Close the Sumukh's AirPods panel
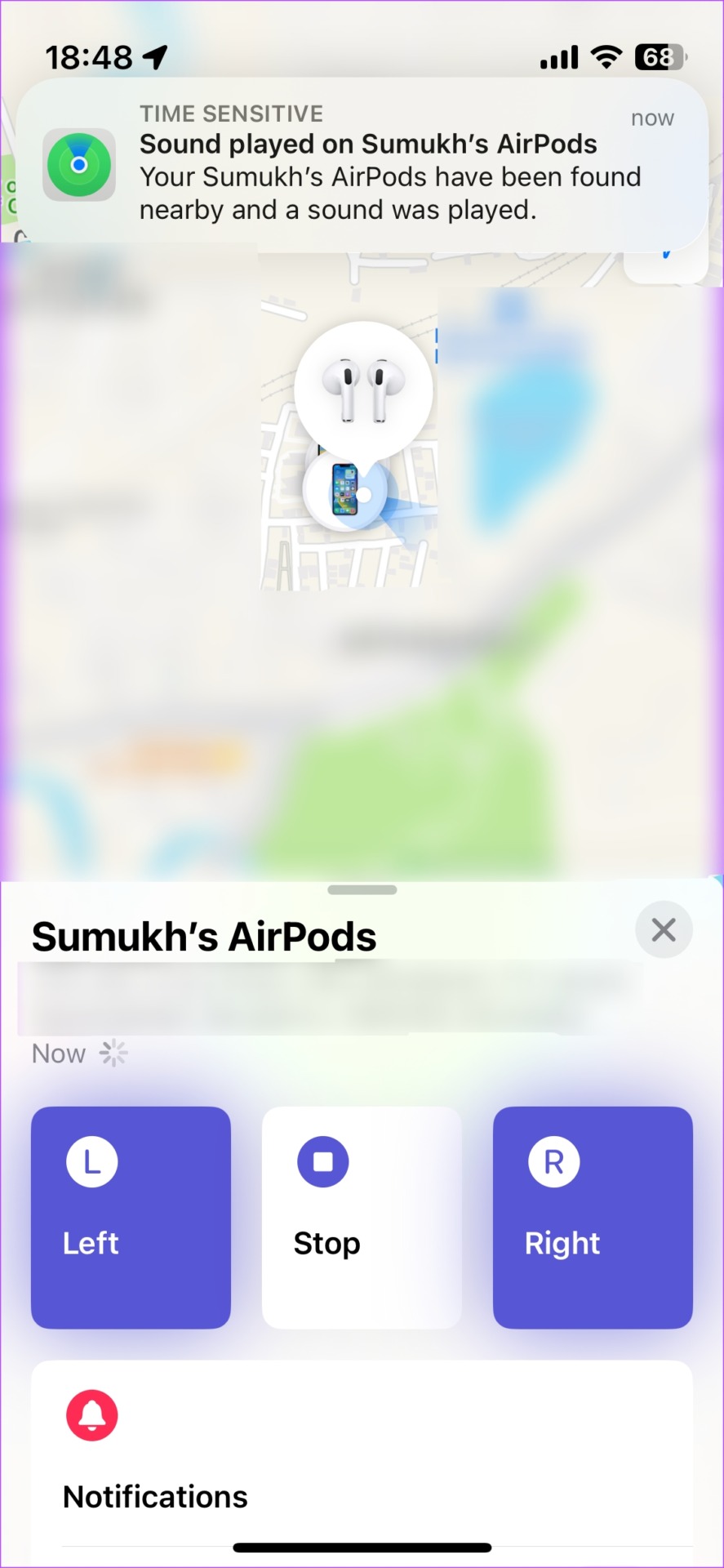724x1568 pixels. 664,929
